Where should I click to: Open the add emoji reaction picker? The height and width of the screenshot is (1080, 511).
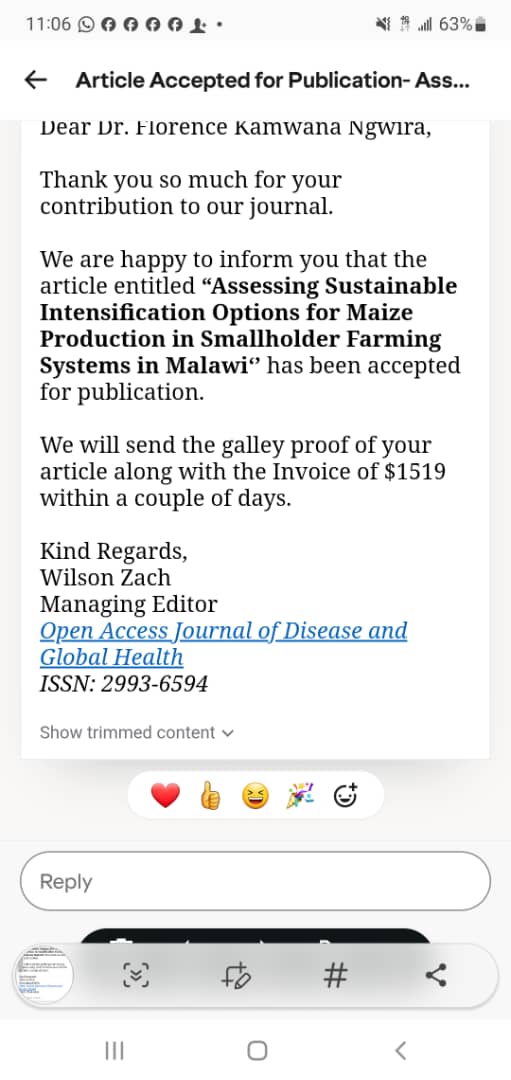pos(346,796)
